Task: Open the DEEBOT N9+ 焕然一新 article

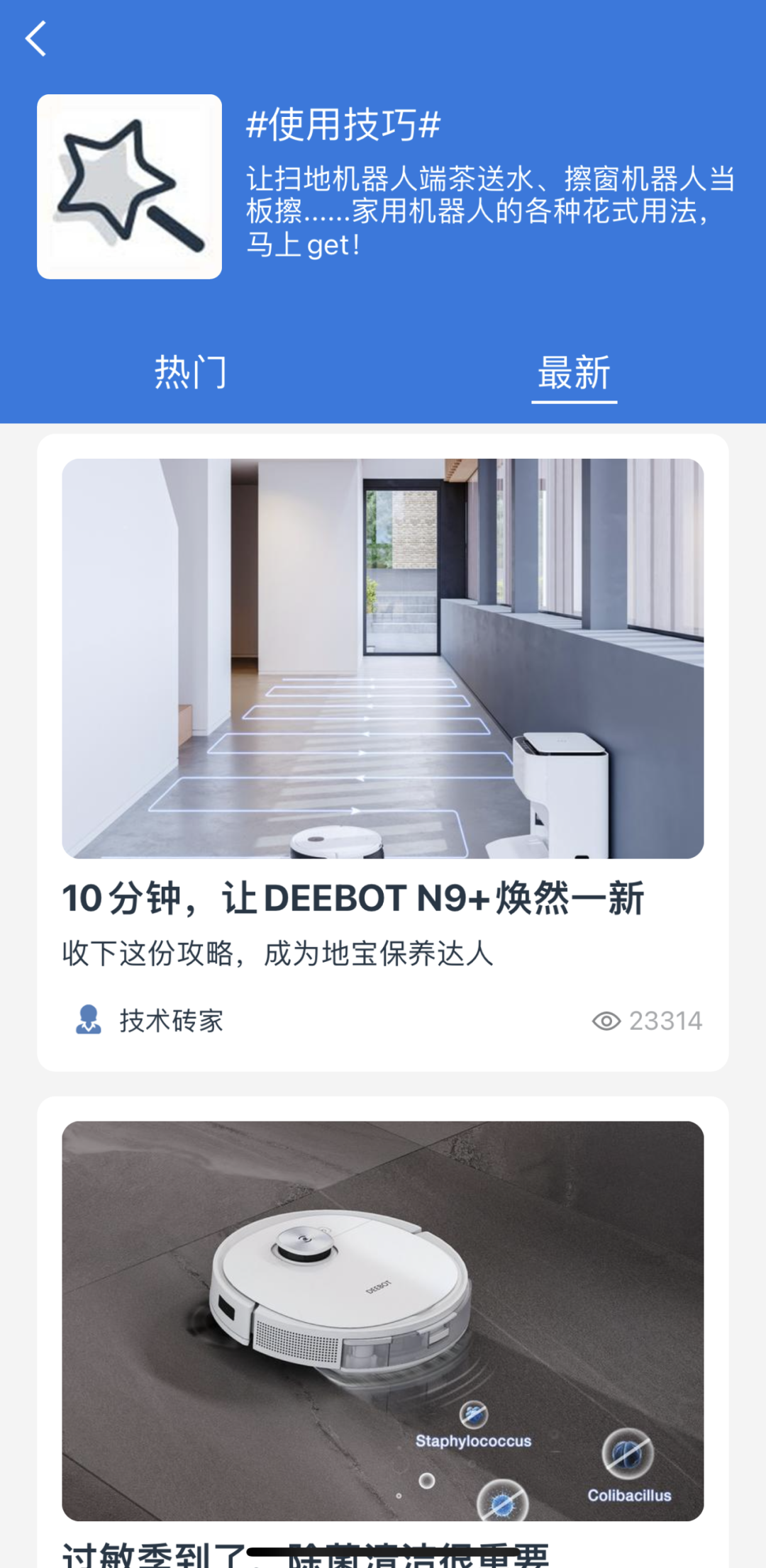Action: coord(353,898)
